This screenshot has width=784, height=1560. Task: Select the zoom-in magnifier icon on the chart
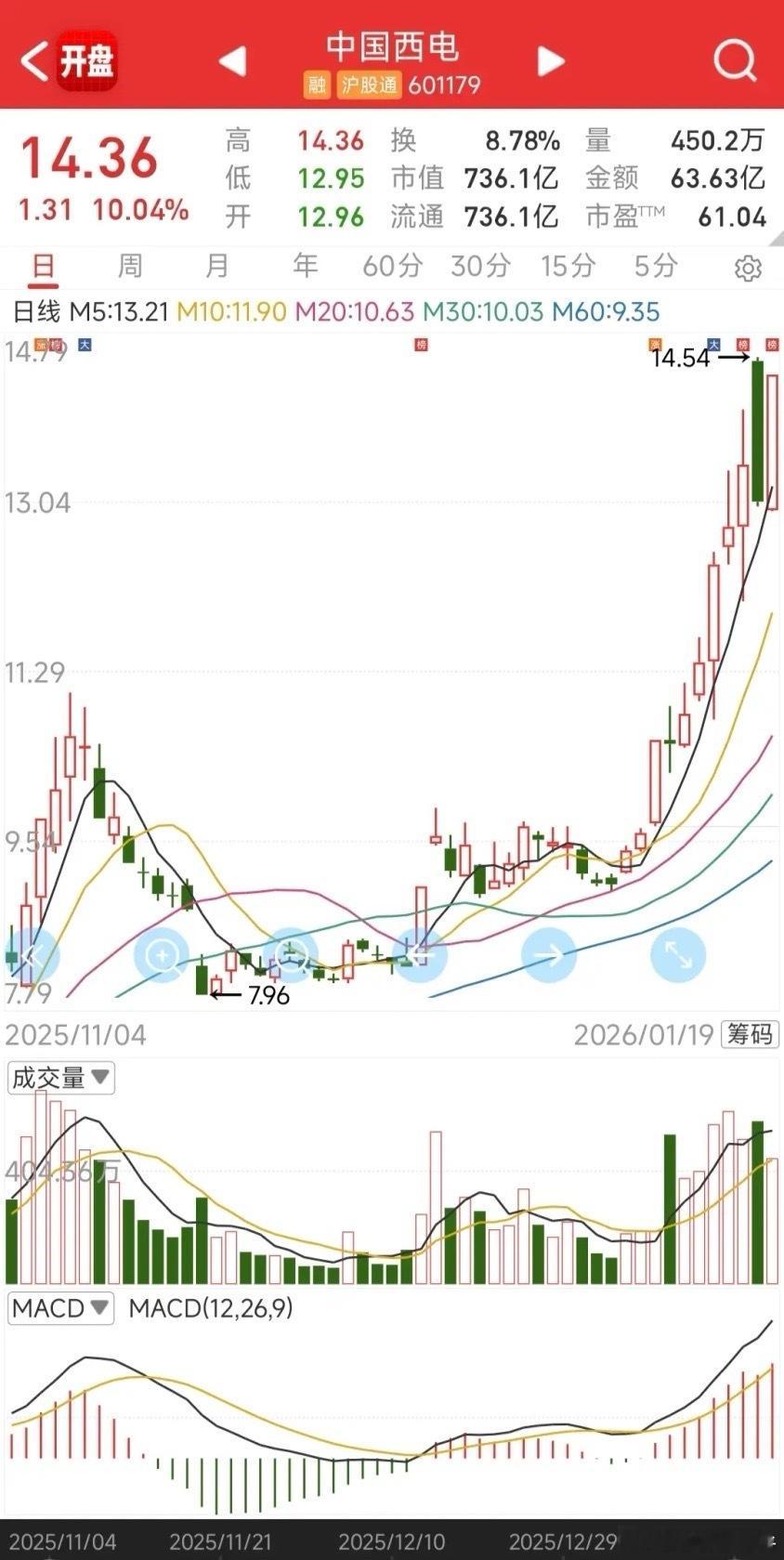[163, 954]
